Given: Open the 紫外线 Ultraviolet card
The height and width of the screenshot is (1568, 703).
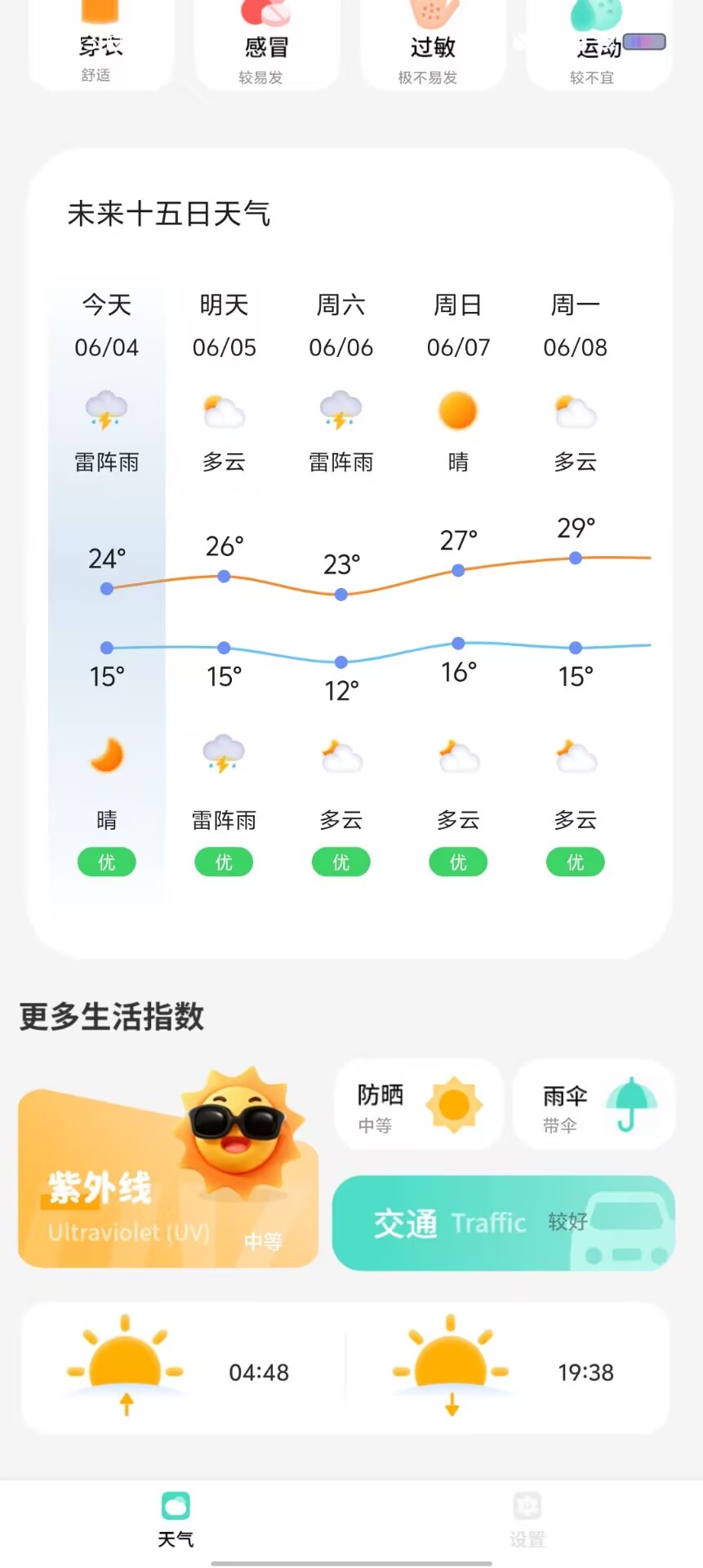Looking at the screenshot, I should [168, 1176].
